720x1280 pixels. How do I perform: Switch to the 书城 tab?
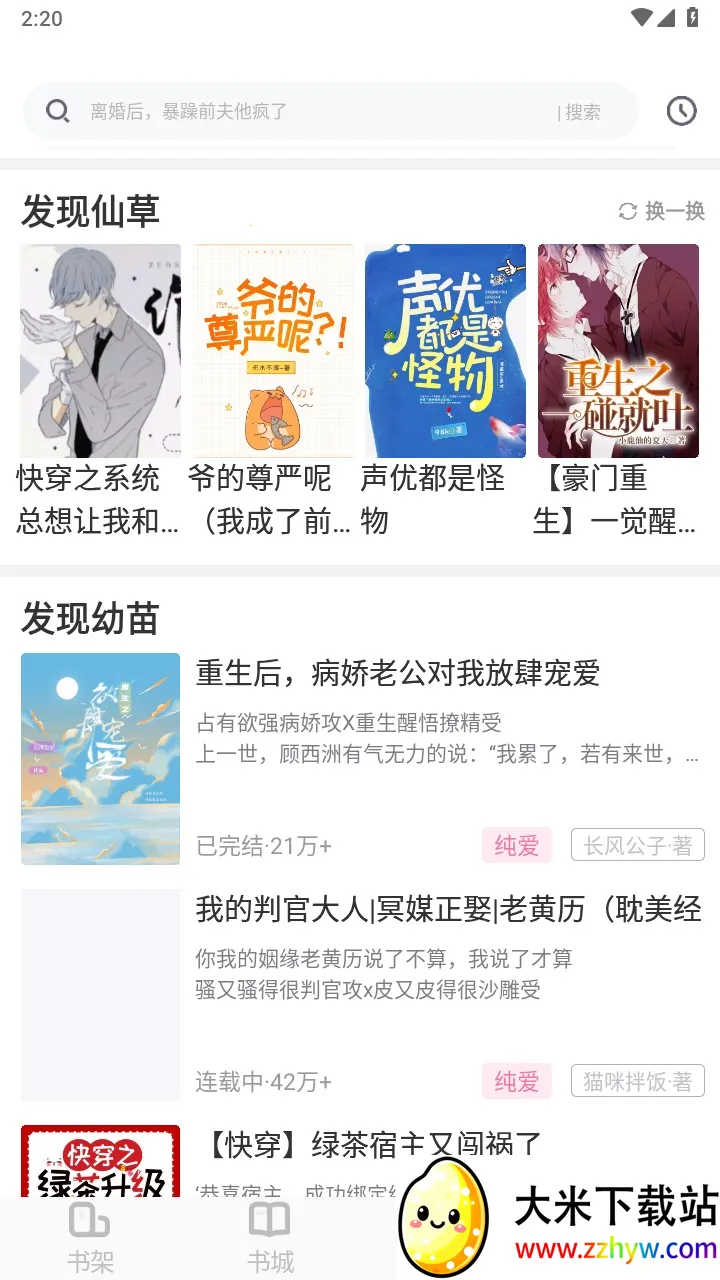[270, 1238]
